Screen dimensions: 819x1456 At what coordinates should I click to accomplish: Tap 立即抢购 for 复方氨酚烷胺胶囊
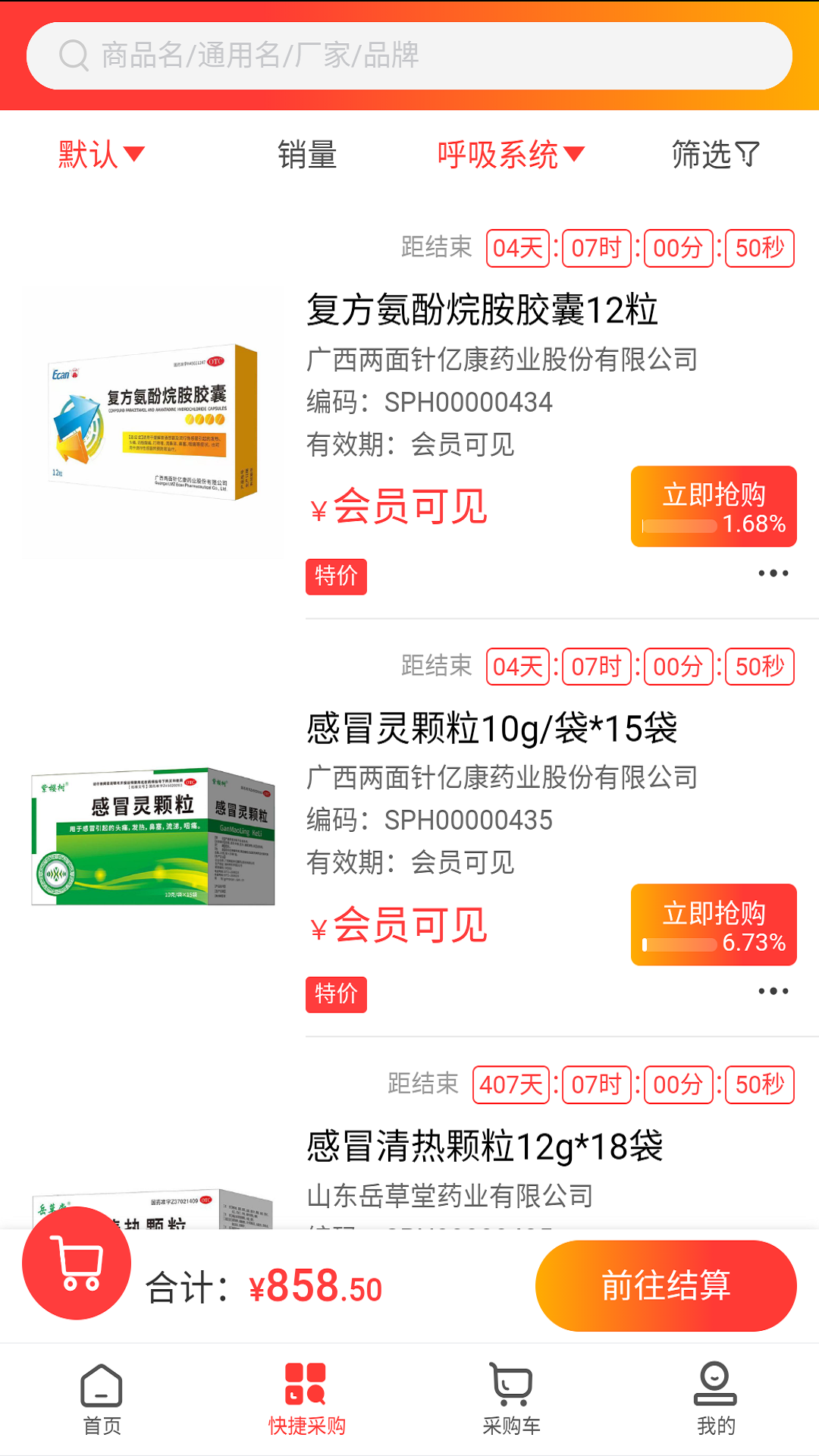pyautogui.click(x=713, y=506)
